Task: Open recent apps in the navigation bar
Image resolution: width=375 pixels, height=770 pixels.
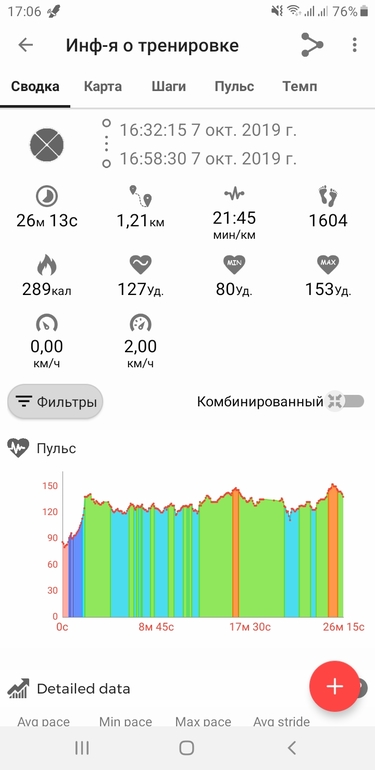Action: (82, 748)
